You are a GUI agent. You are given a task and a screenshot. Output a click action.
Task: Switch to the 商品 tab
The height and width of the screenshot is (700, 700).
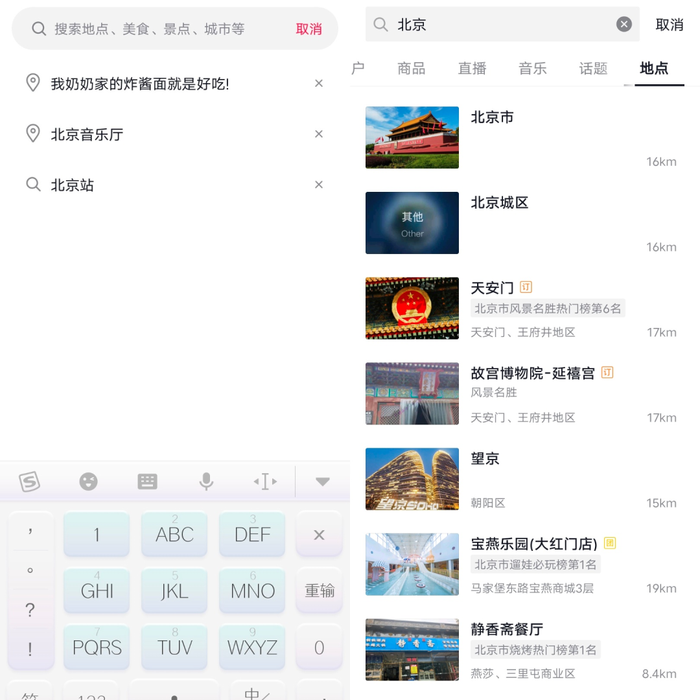click(411, 68)
